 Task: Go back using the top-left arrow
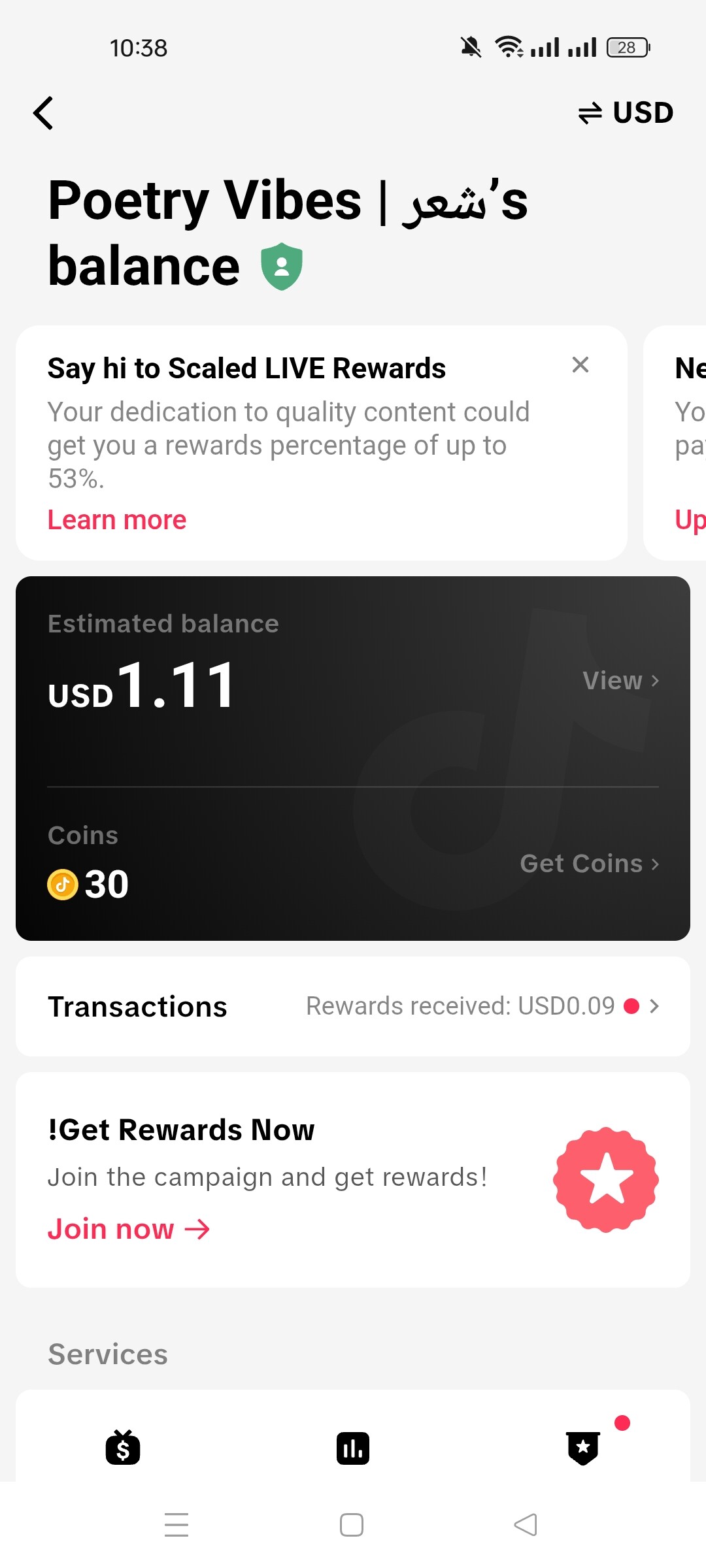[43, 113]
